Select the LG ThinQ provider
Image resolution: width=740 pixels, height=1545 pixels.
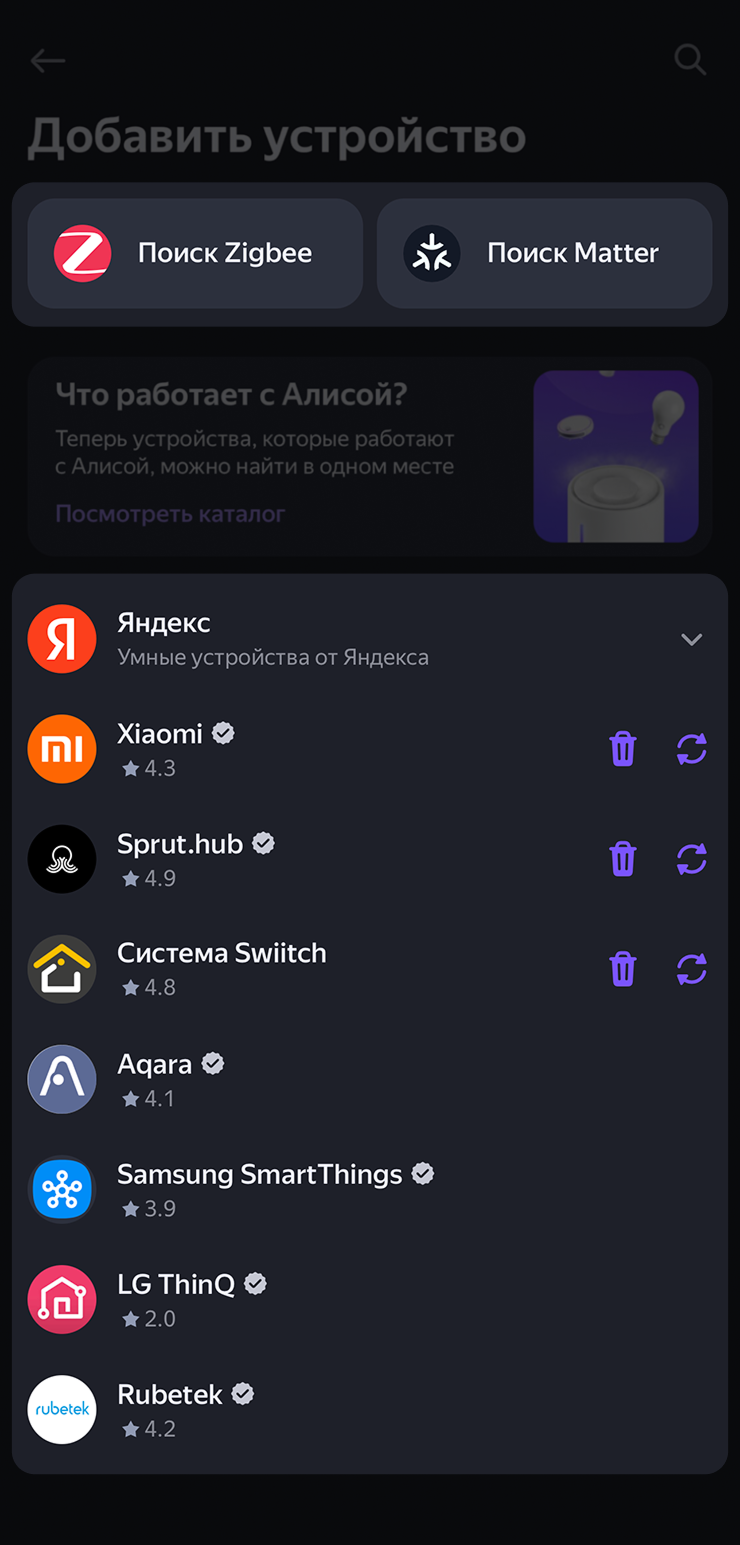click(300, 1300)
